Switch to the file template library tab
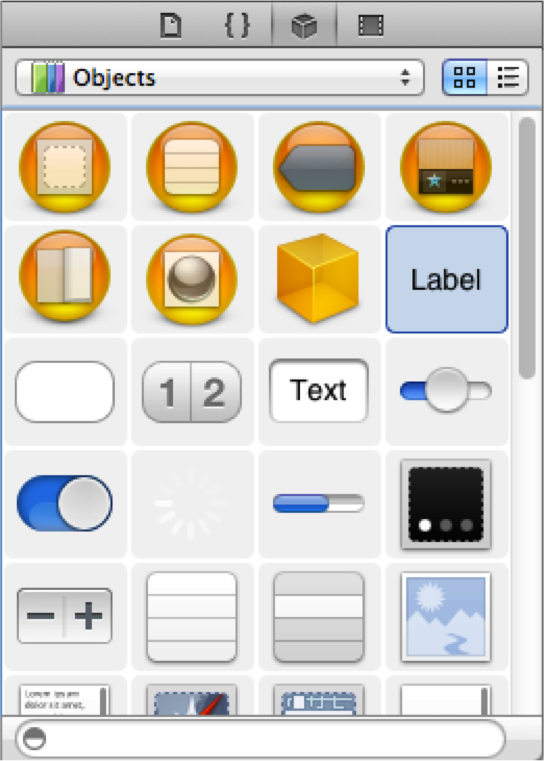This screenshot has width=544, height=761. (171, 25)
